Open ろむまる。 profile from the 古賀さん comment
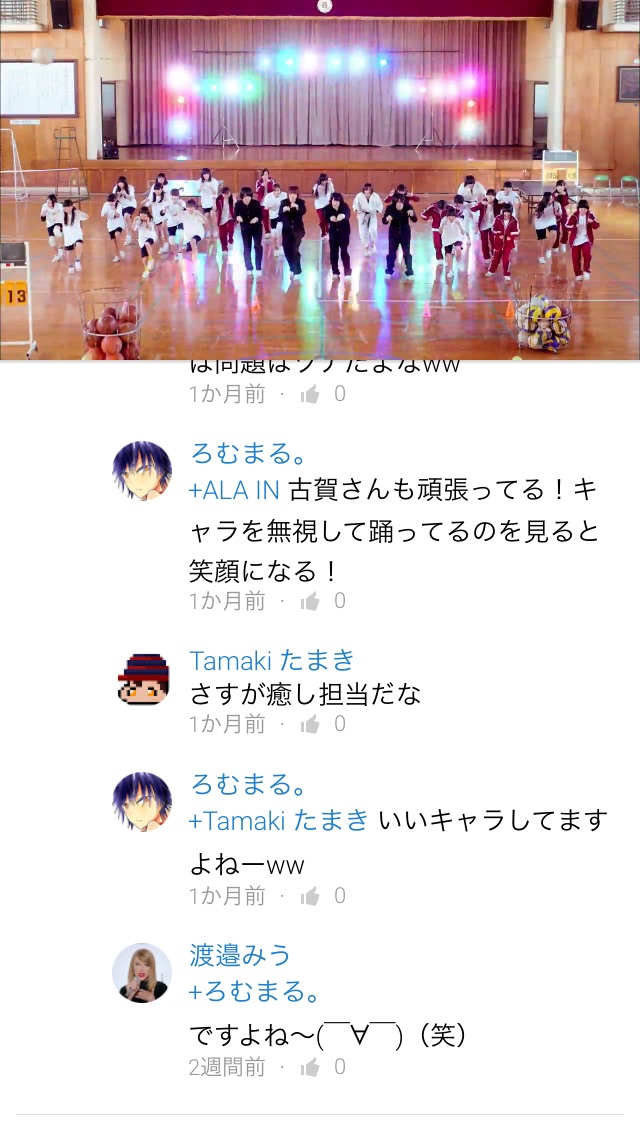640x1136 pixels. point(249,454)
